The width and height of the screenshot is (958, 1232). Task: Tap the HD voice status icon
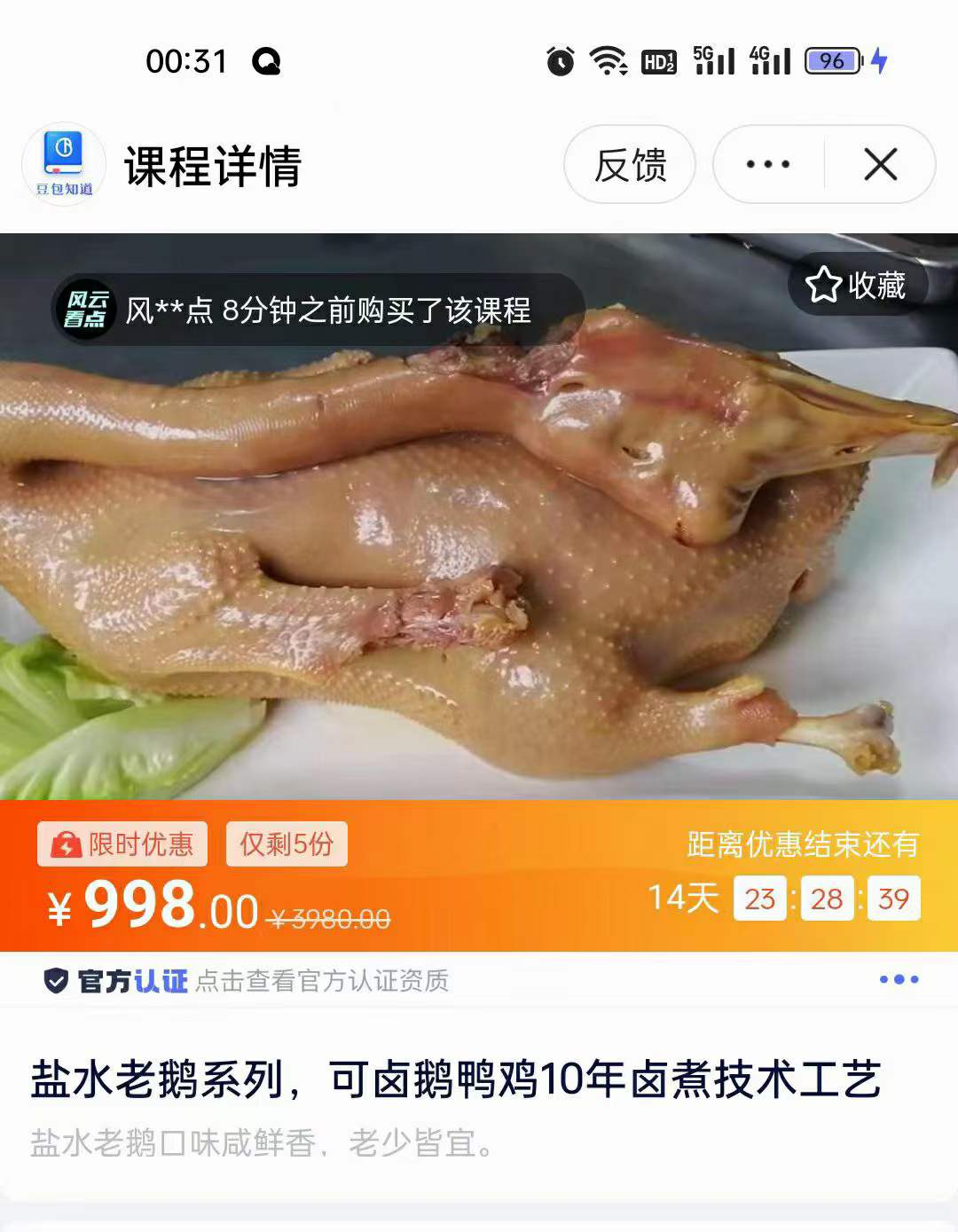pos(660,60)
